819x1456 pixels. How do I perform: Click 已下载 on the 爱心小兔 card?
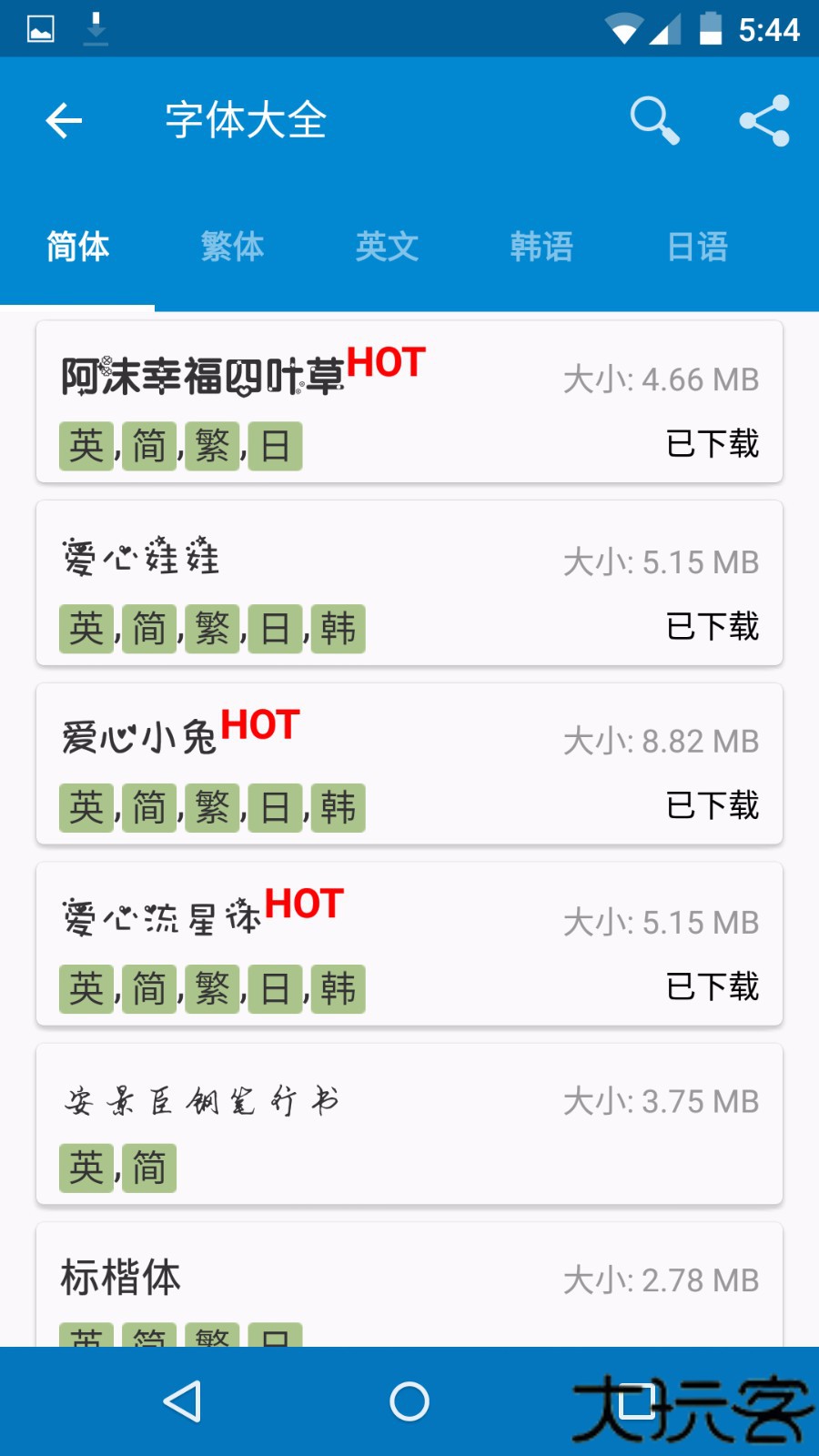point(713,806)
